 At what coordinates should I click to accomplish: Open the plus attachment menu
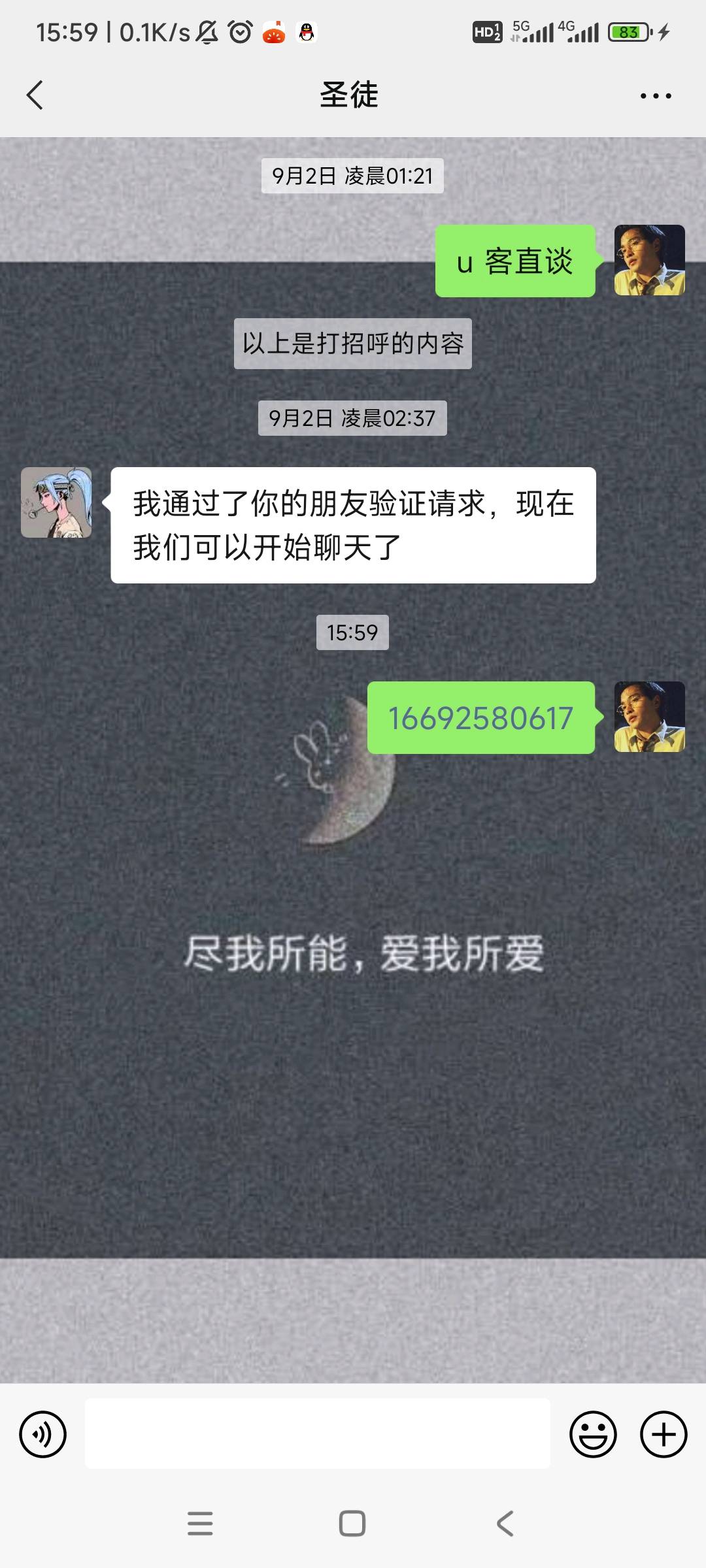663,1434
